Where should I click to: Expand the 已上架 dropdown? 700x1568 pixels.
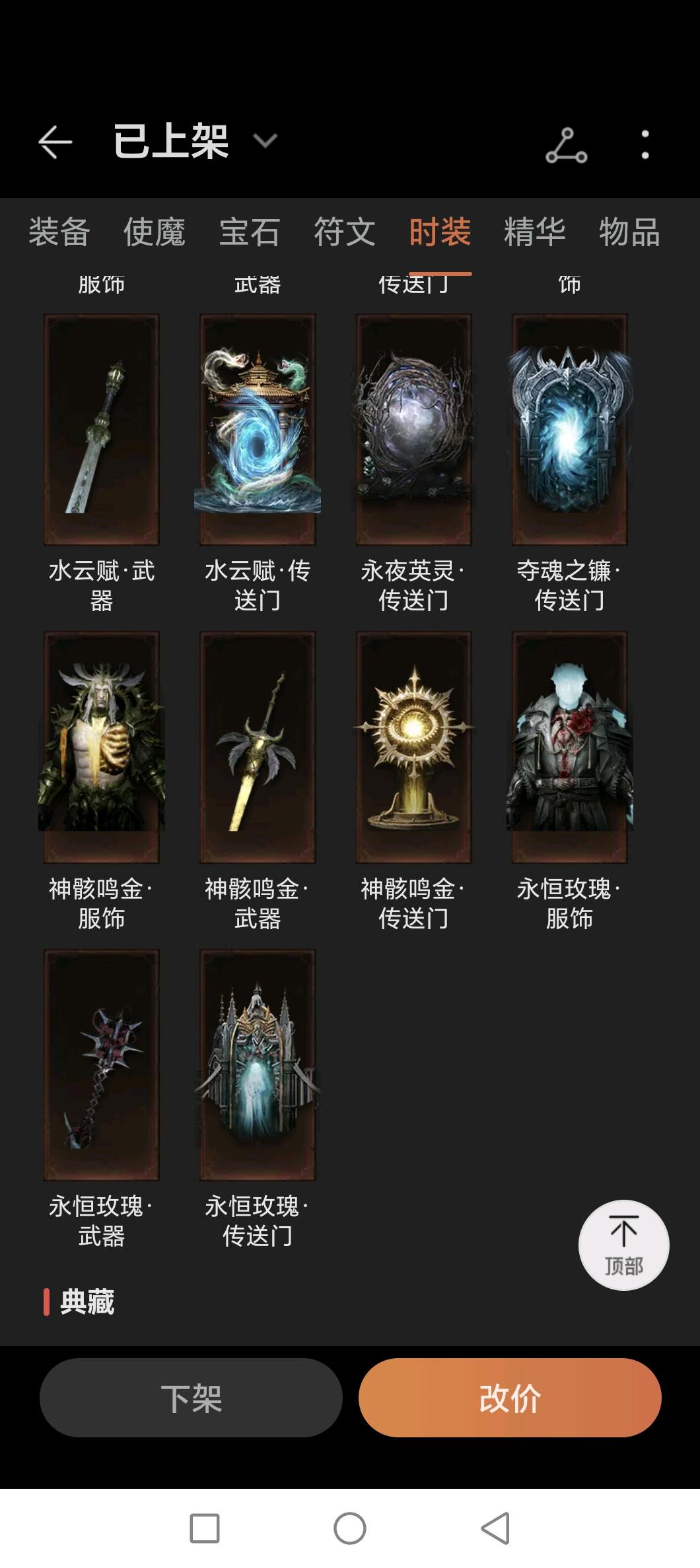[x=265, y=141]
